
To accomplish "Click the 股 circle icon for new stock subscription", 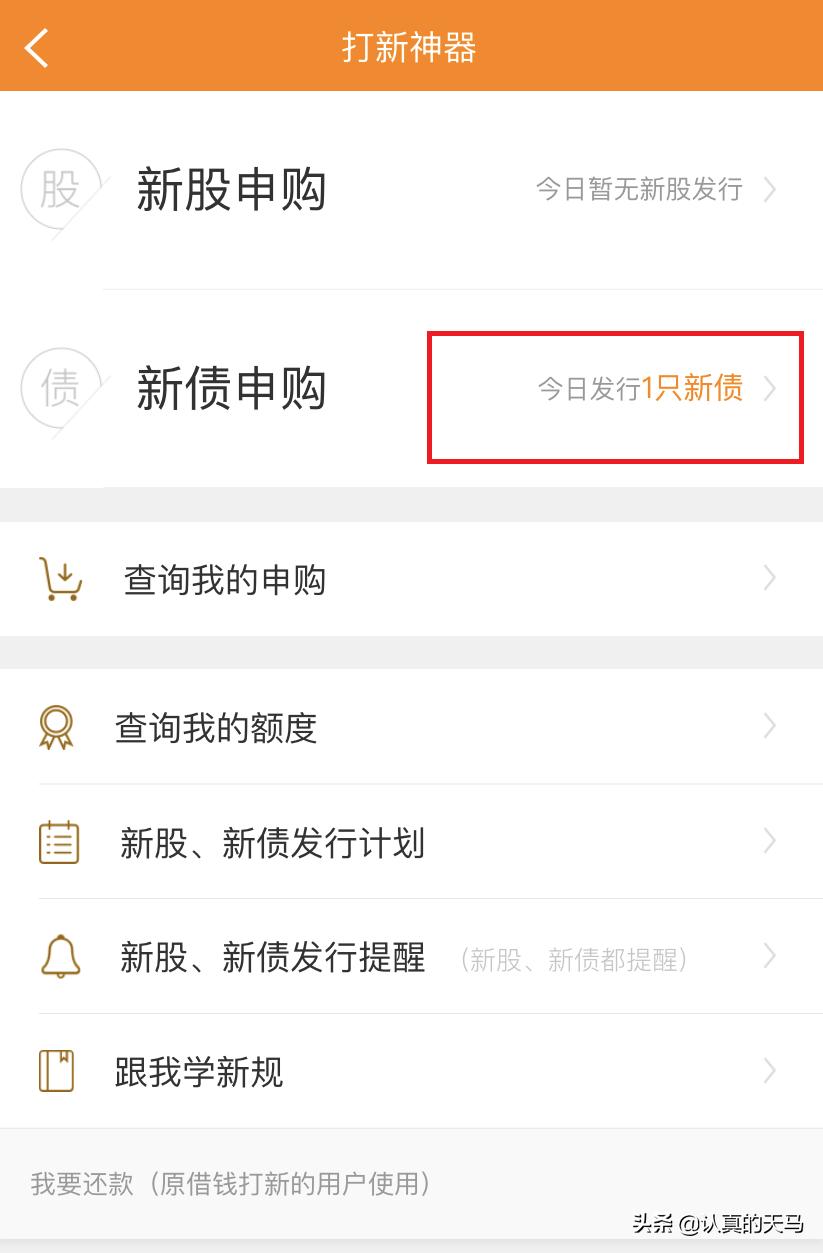I will pyautogui.click(x=60, y=189).
